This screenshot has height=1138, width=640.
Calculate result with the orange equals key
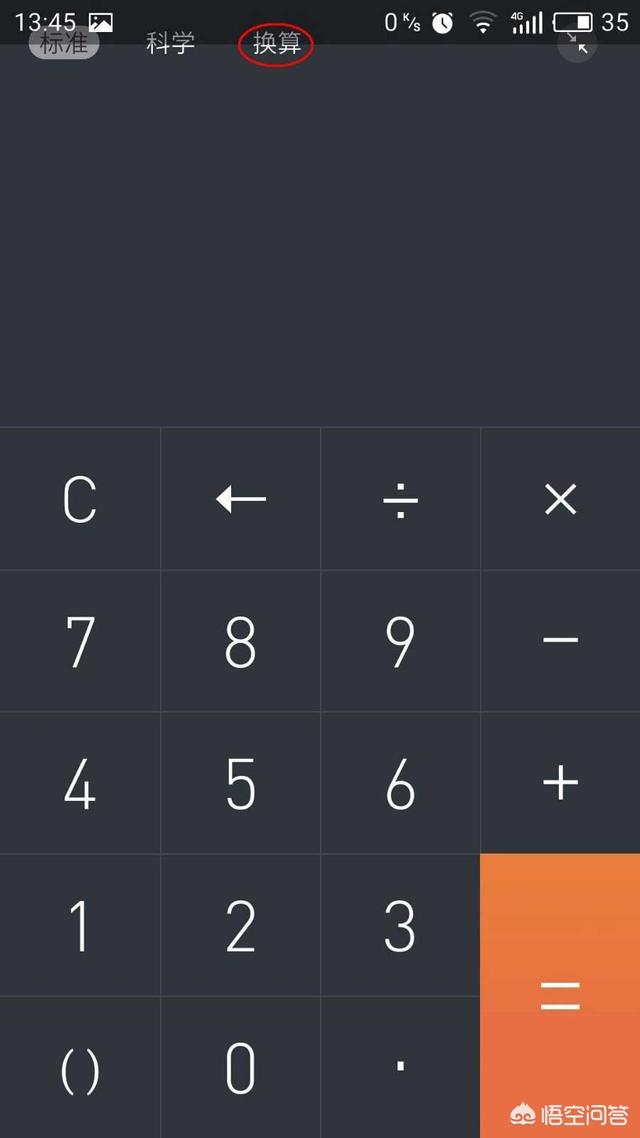pos(560,995)
